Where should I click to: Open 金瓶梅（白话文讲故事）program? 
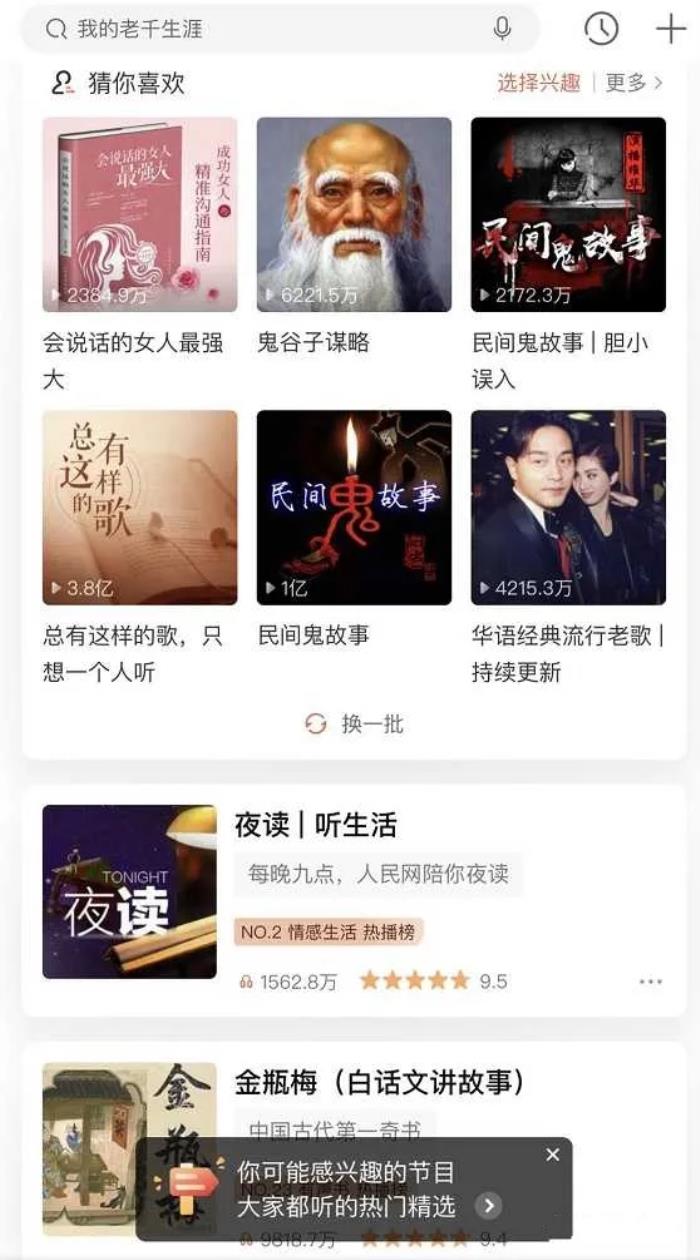coord(380,1082)
